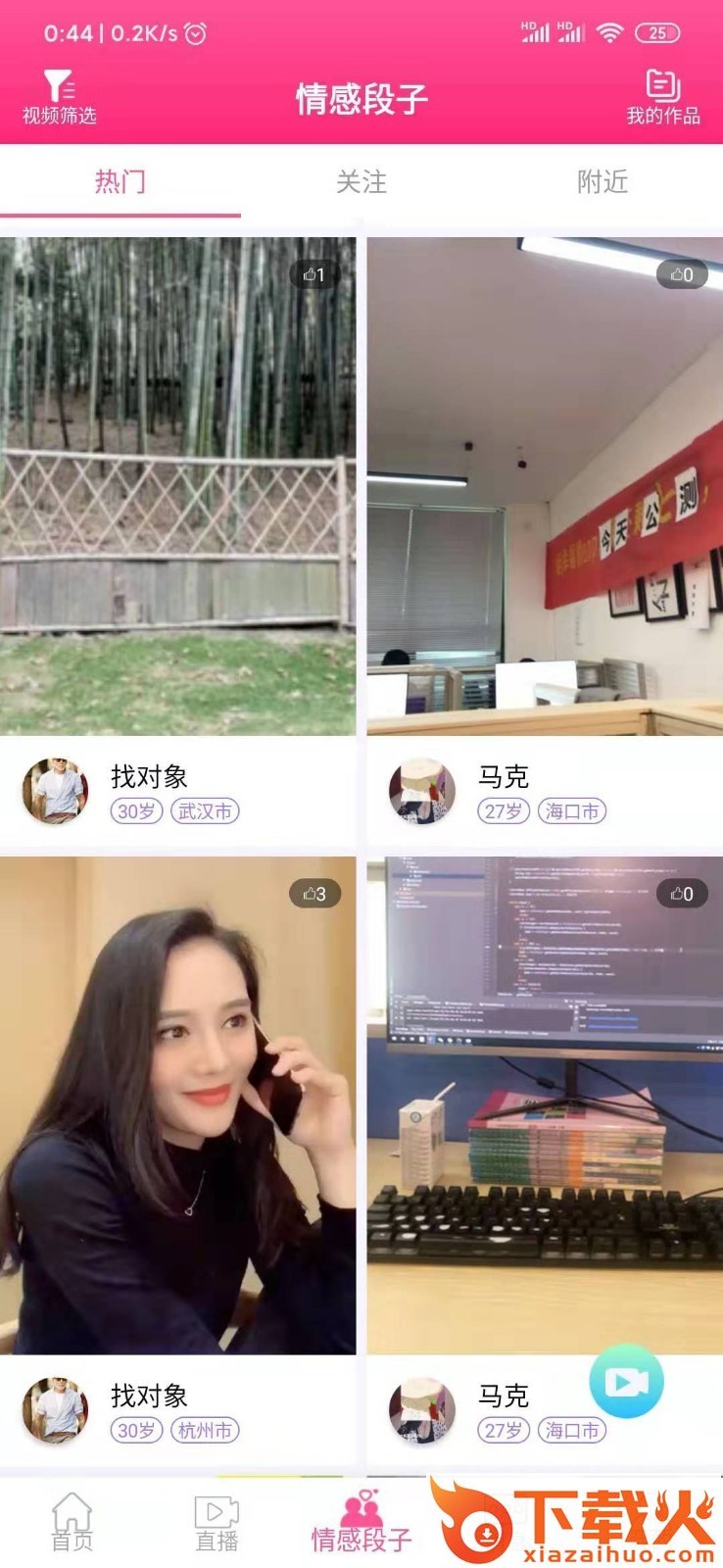
Task: View profile of 找对象 from 杭州市
Action: click(x=55, y=1410)
